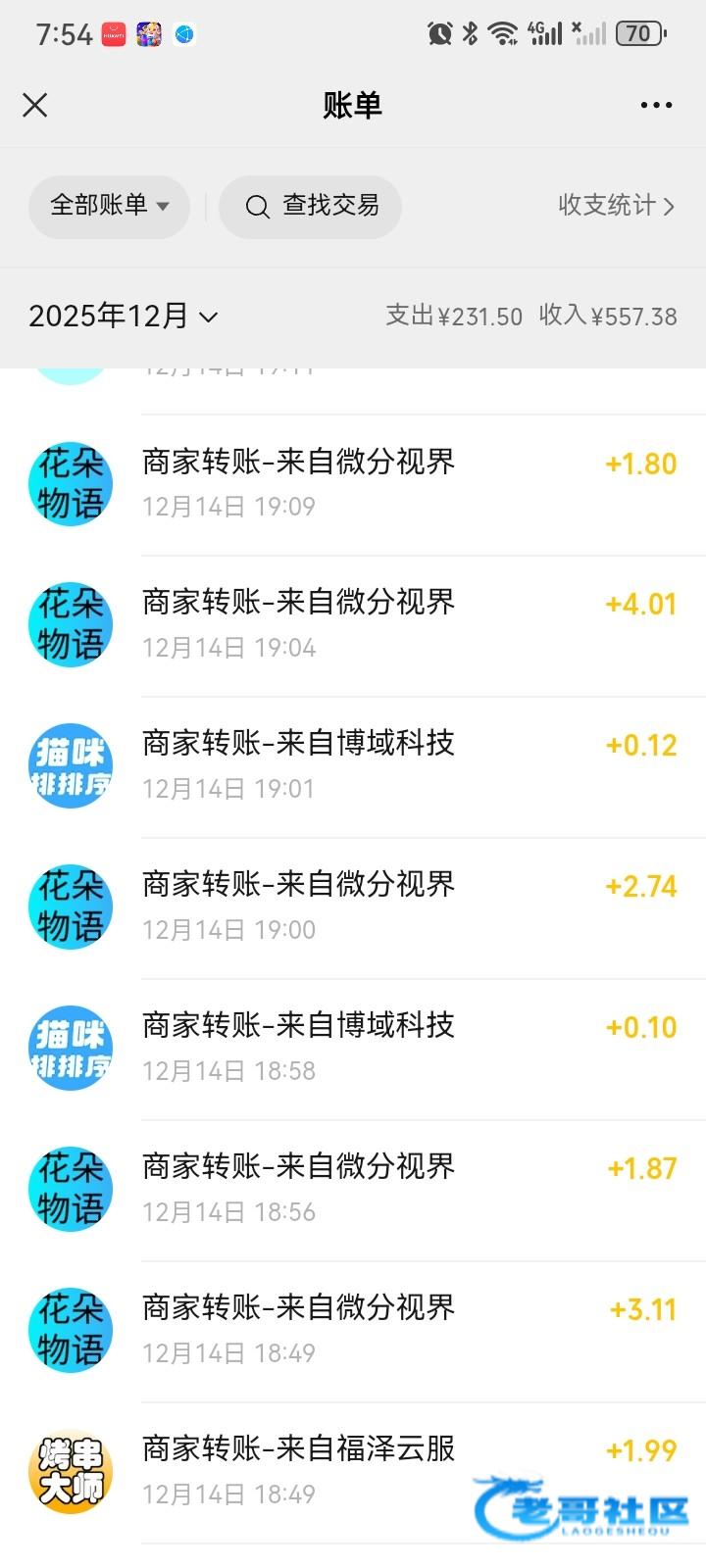View the +0.12 transfer from 博域科技

click(x=353, y=766)
